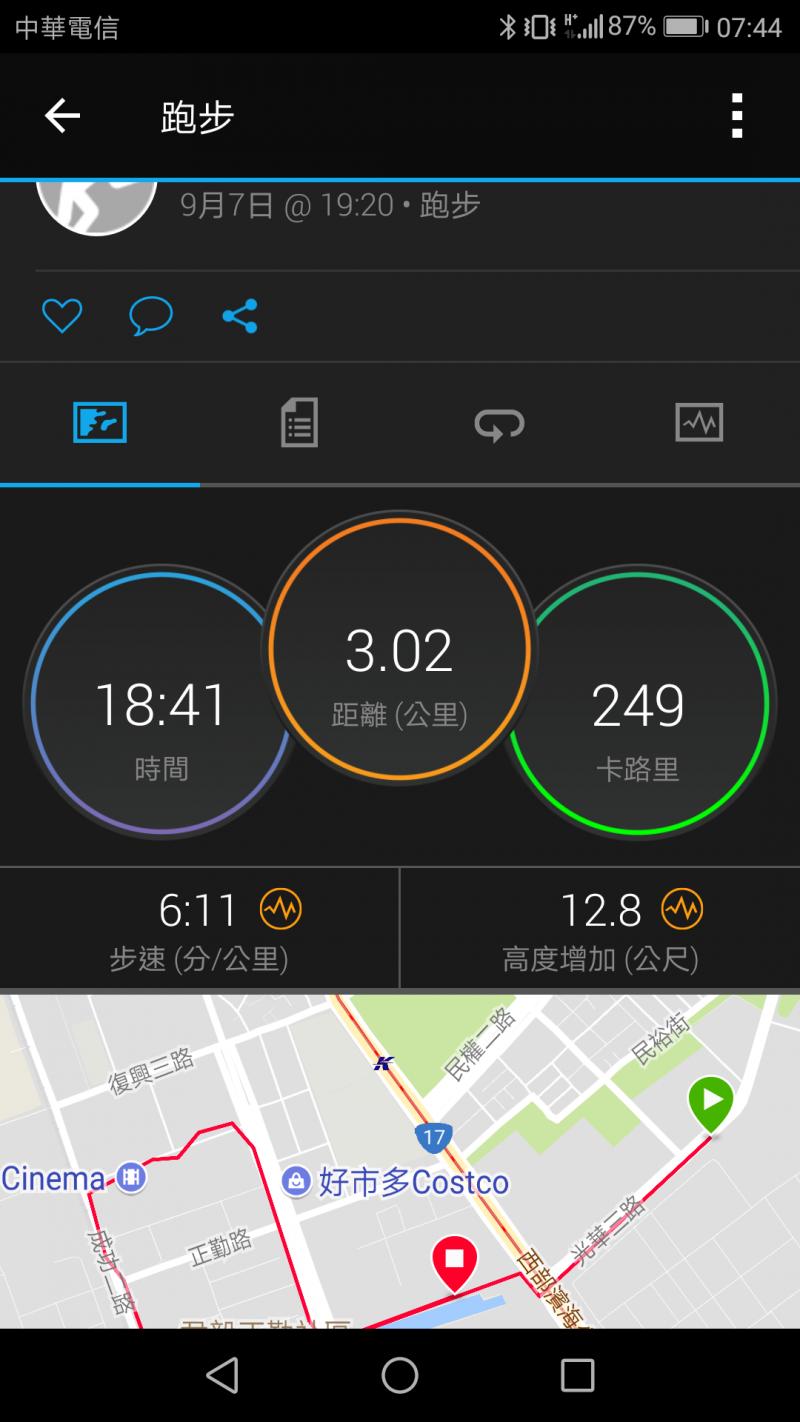Image resolution: width=800 pixels, height=1422 pixels.
Task: Open recent apps from navigation bar
Action: click(x=577, y=1375)
